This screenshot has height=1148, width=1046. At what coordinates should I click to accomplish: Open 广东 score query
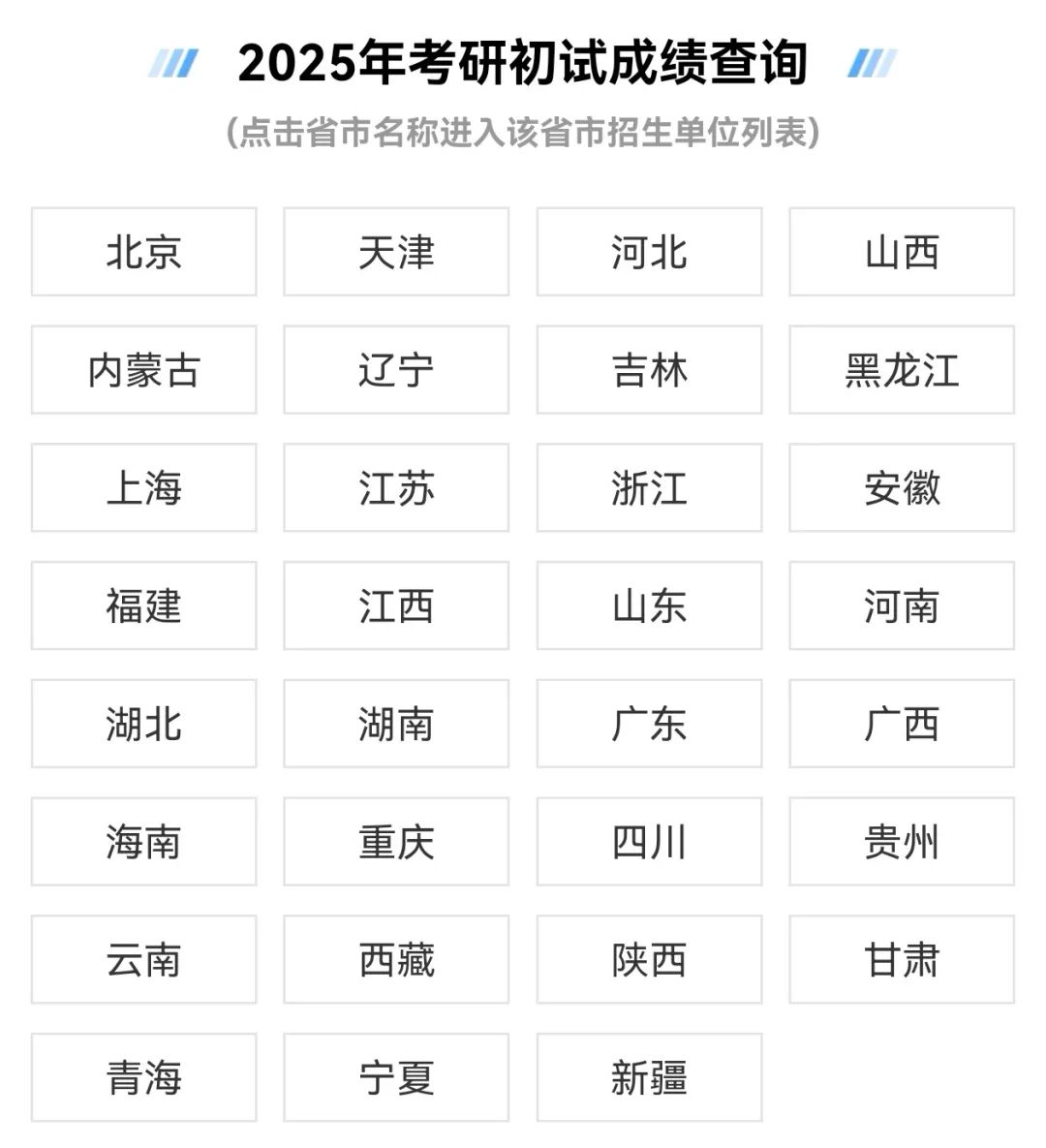click(x=649, y=724)
